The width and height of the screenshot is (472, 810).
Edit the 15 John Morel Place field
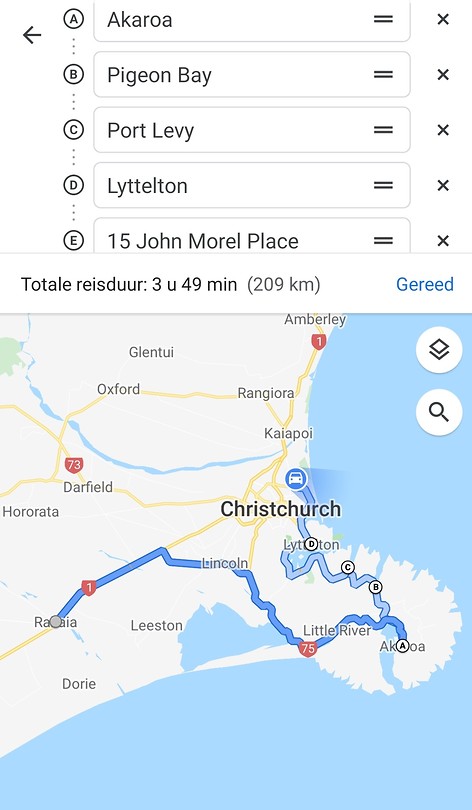click(252, 236)
